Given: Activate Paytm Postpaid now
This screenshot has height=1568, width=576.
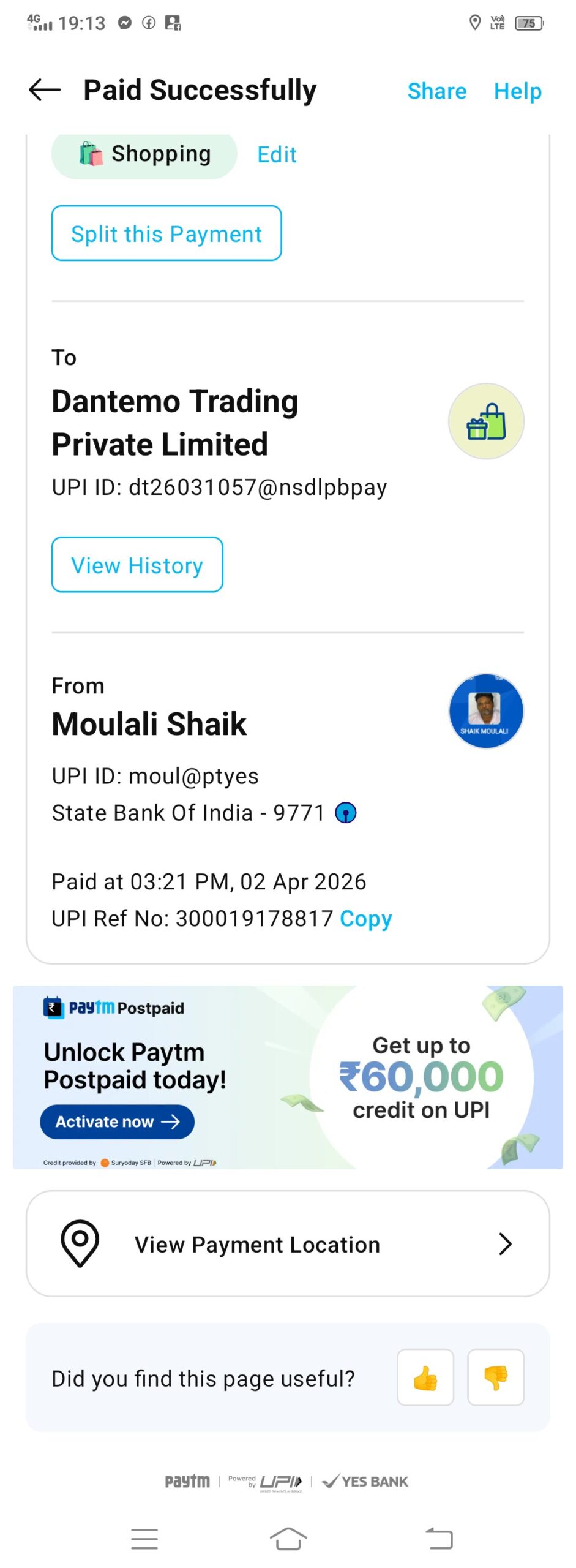Looking at the screenshot, I should pos(118,1121).
